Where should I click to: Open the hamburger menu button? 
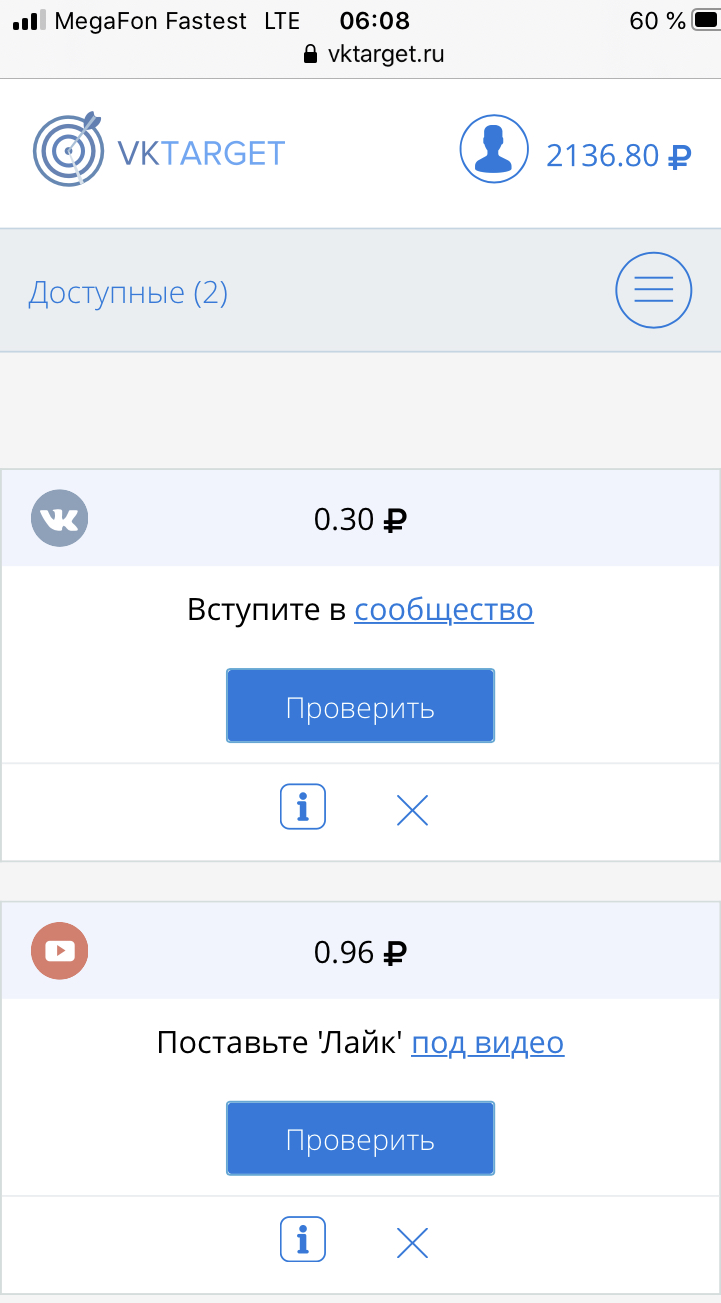[x=653, y=290]
